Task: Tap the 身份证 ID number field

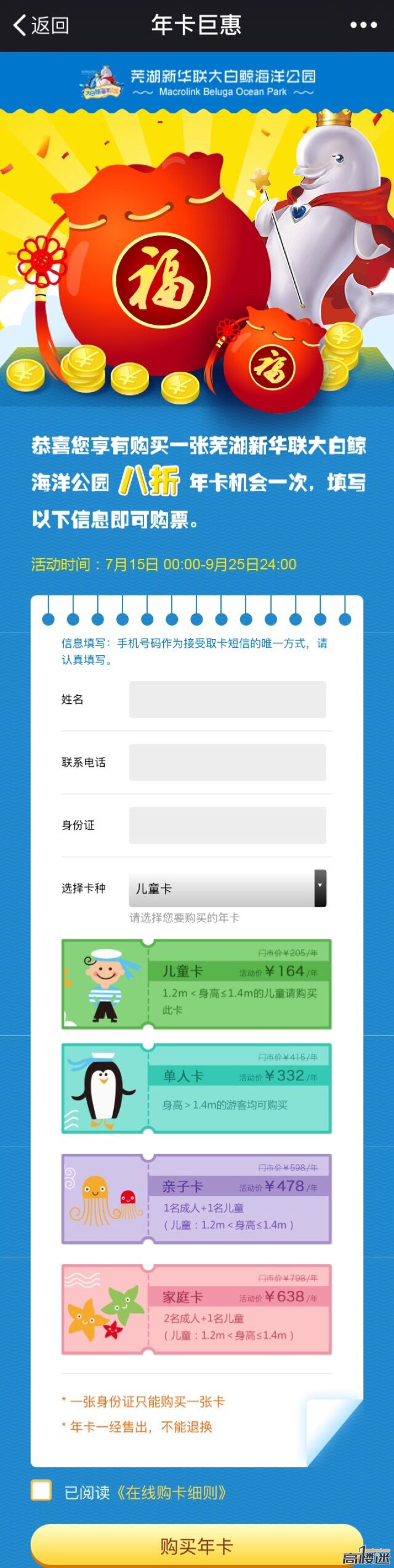Action: click(227, 825)
